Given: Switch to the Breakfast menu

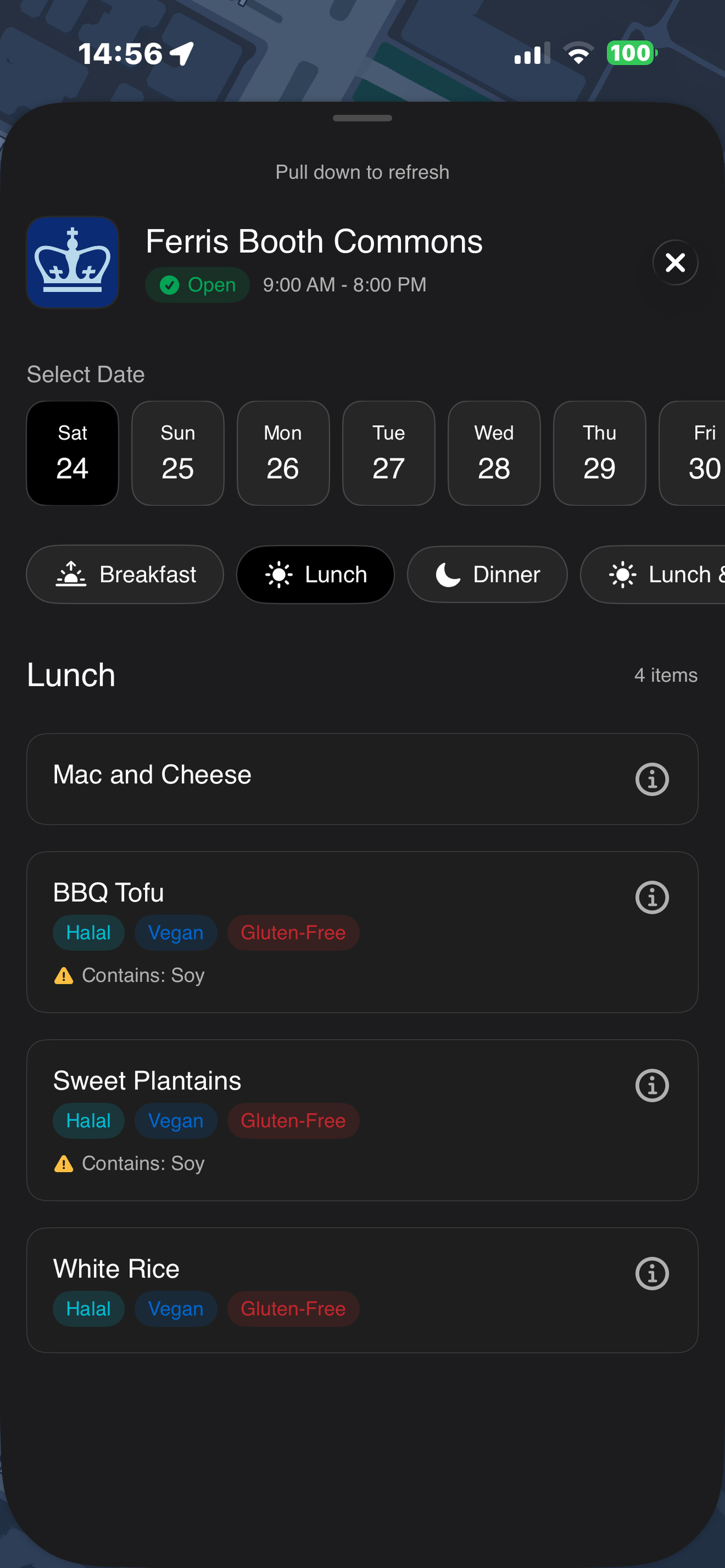Looking at the screenshot, I should 125,574.
